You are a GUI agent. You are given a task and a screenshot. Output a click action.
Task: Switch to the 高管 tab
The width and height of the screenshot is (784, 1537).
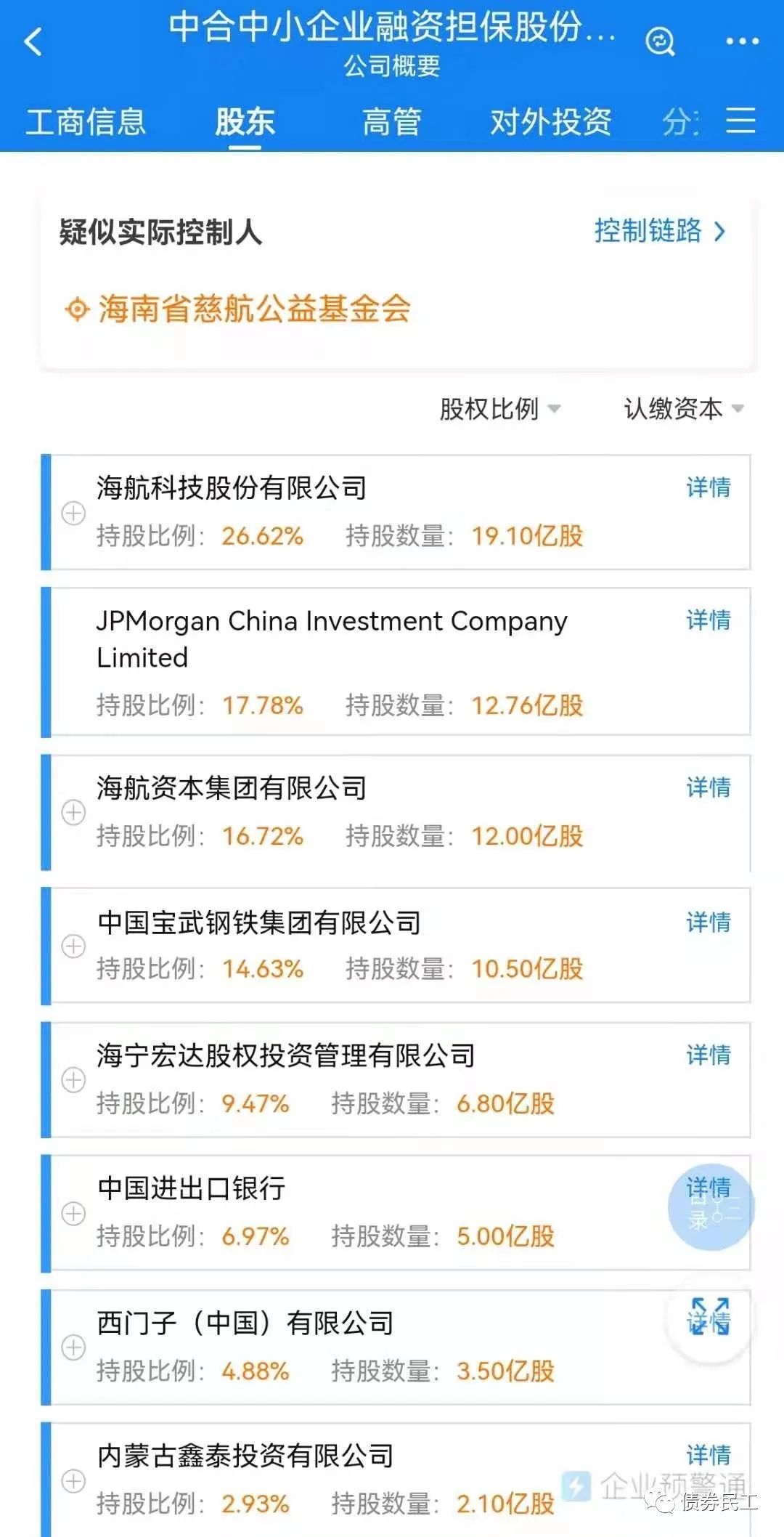pyautogui.click(x=391, y=121)
